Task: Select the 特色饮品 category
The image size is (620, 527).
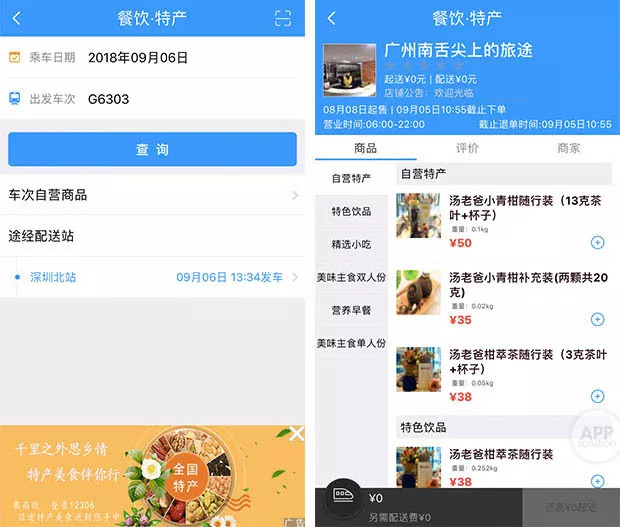Action: pos(351,211)
